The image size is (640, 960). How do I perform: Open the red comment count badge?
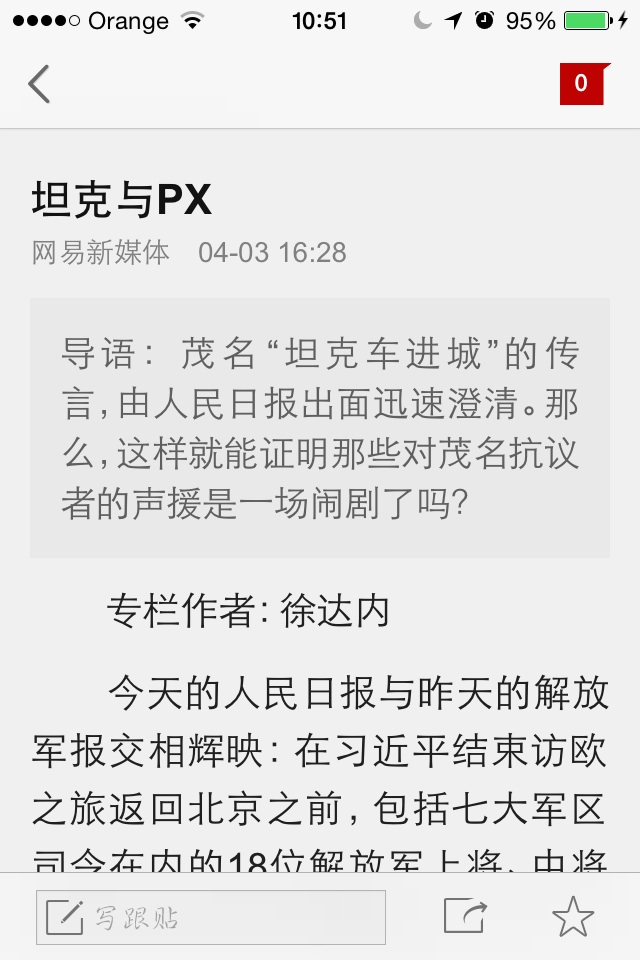tap(583, 84)
